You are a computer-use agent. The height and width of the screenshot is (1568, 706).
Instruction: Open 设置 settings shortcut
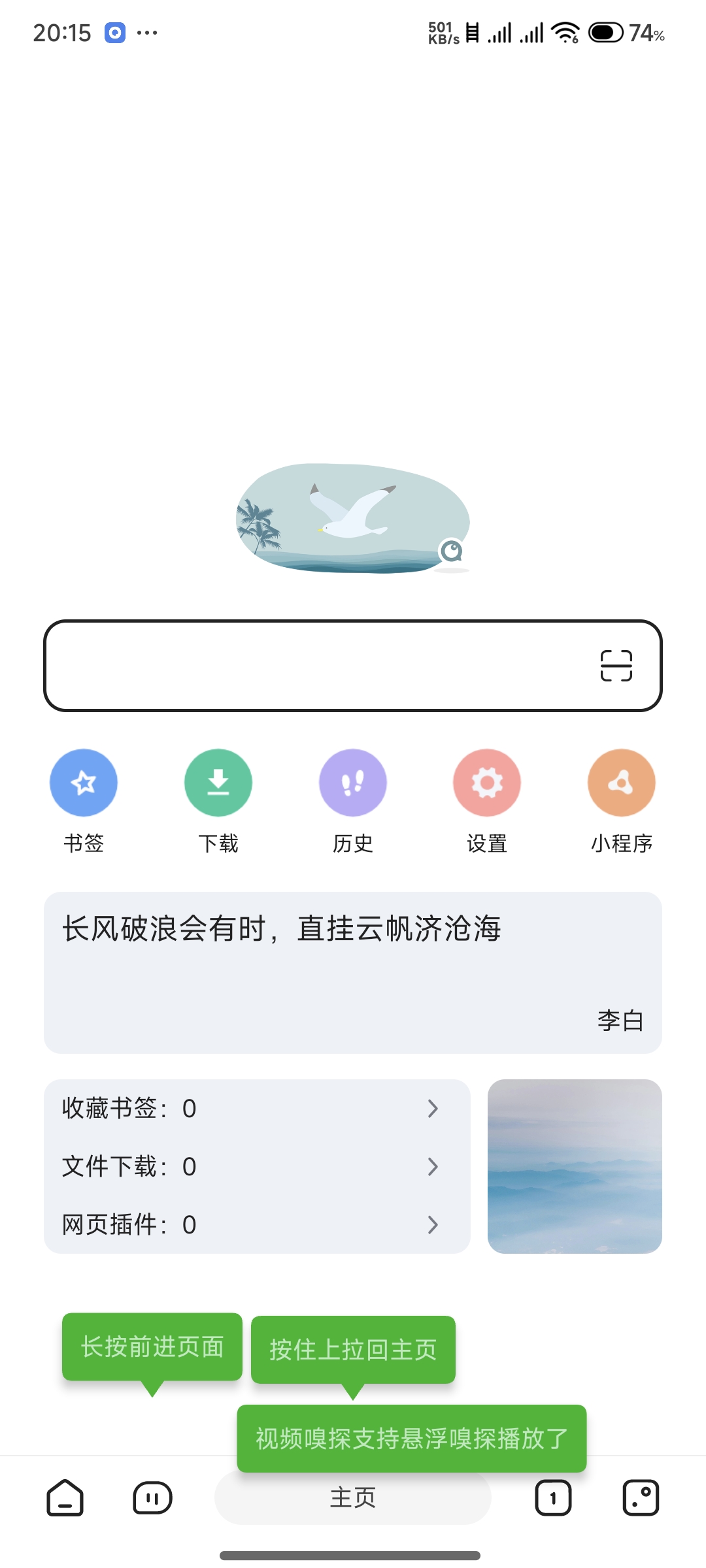(487, 783)
